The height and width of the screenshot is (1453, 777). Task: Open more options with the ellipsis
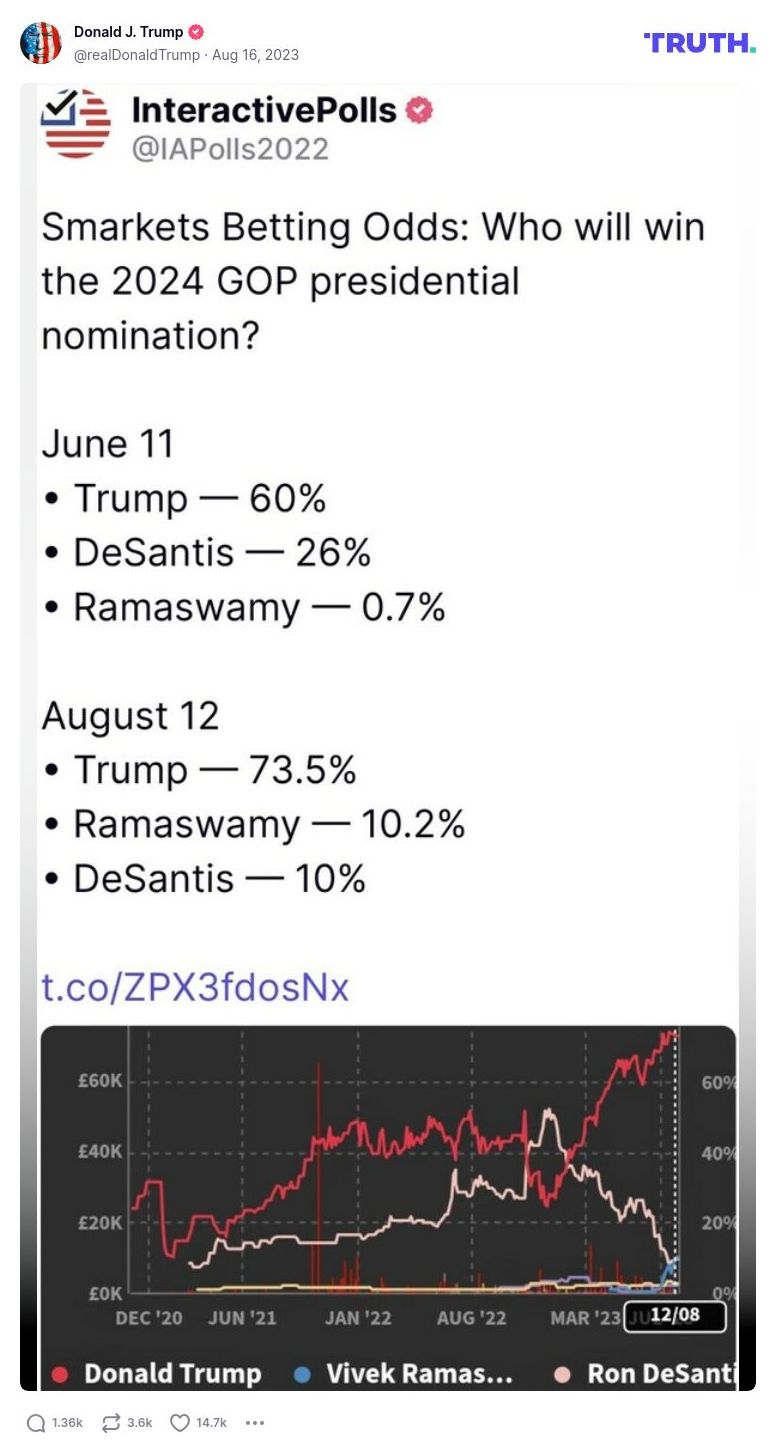pyautogui.click(x=255, y=1422)
